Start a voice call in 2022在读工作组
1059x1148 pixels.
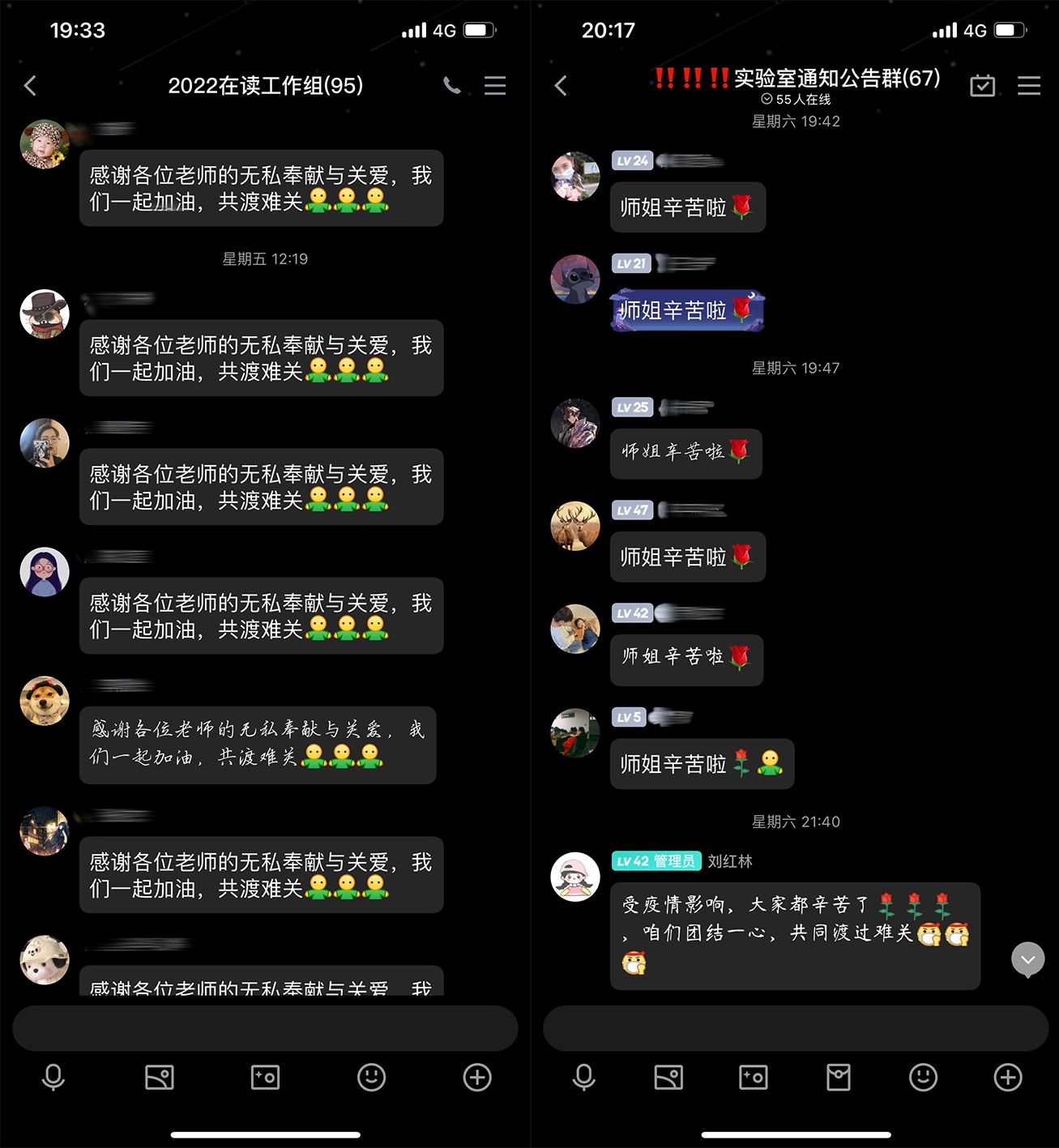point(452,86)
